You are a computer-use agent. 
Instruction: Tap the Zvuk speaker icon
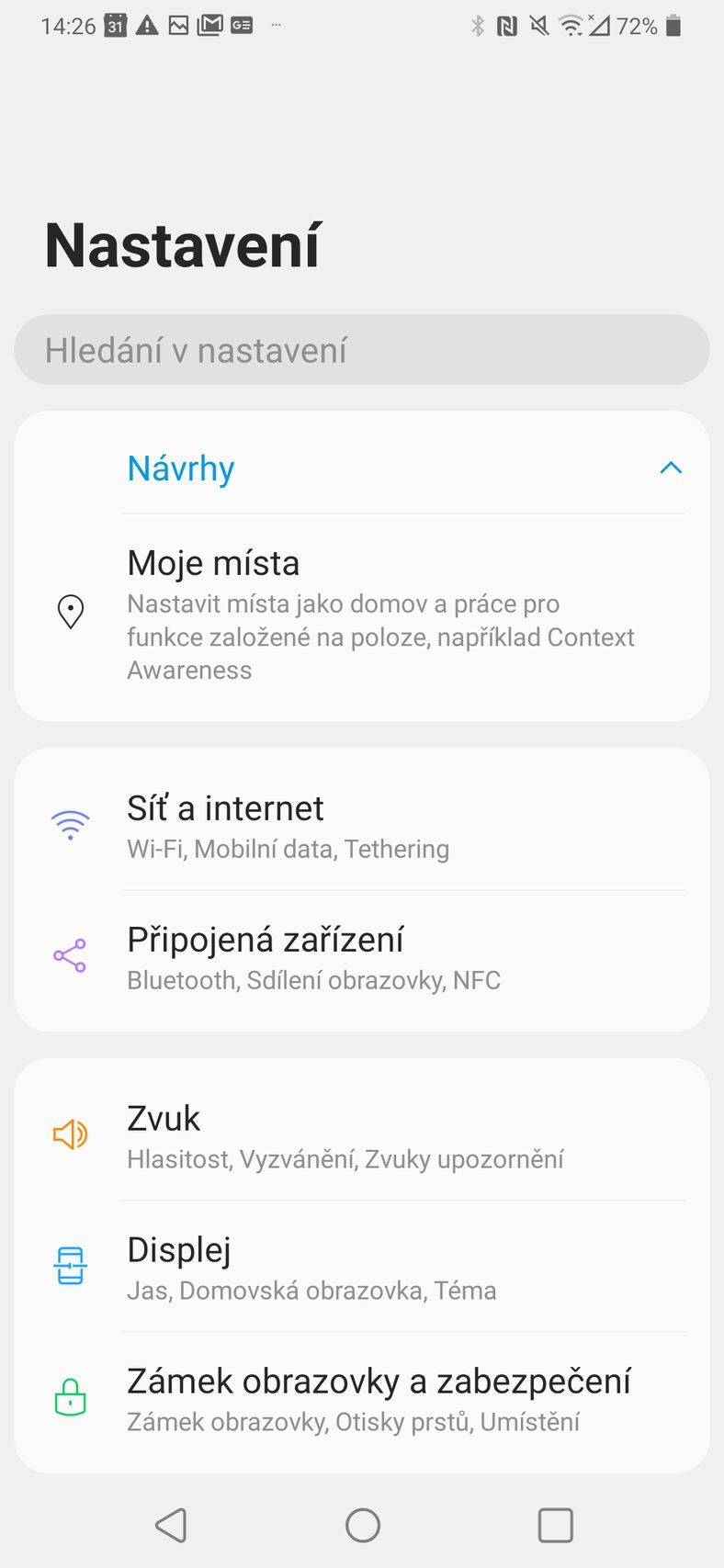[69, 1134]
